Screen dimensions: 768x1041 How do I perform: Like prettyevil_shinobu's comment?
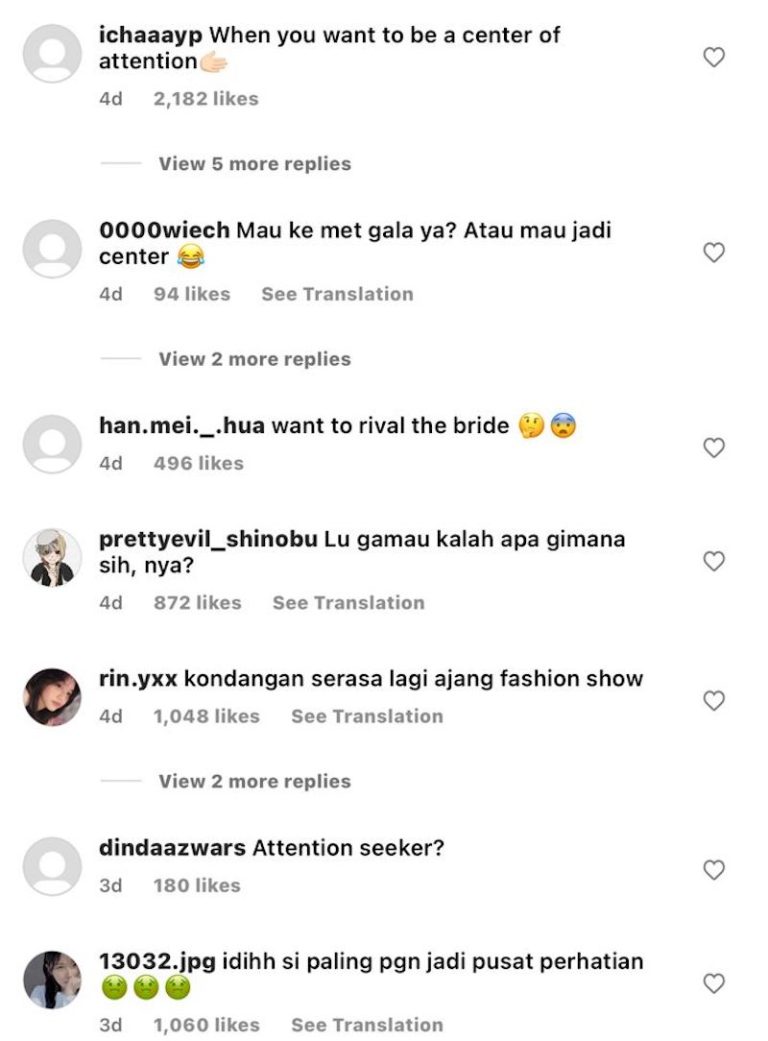pos(714,561)
